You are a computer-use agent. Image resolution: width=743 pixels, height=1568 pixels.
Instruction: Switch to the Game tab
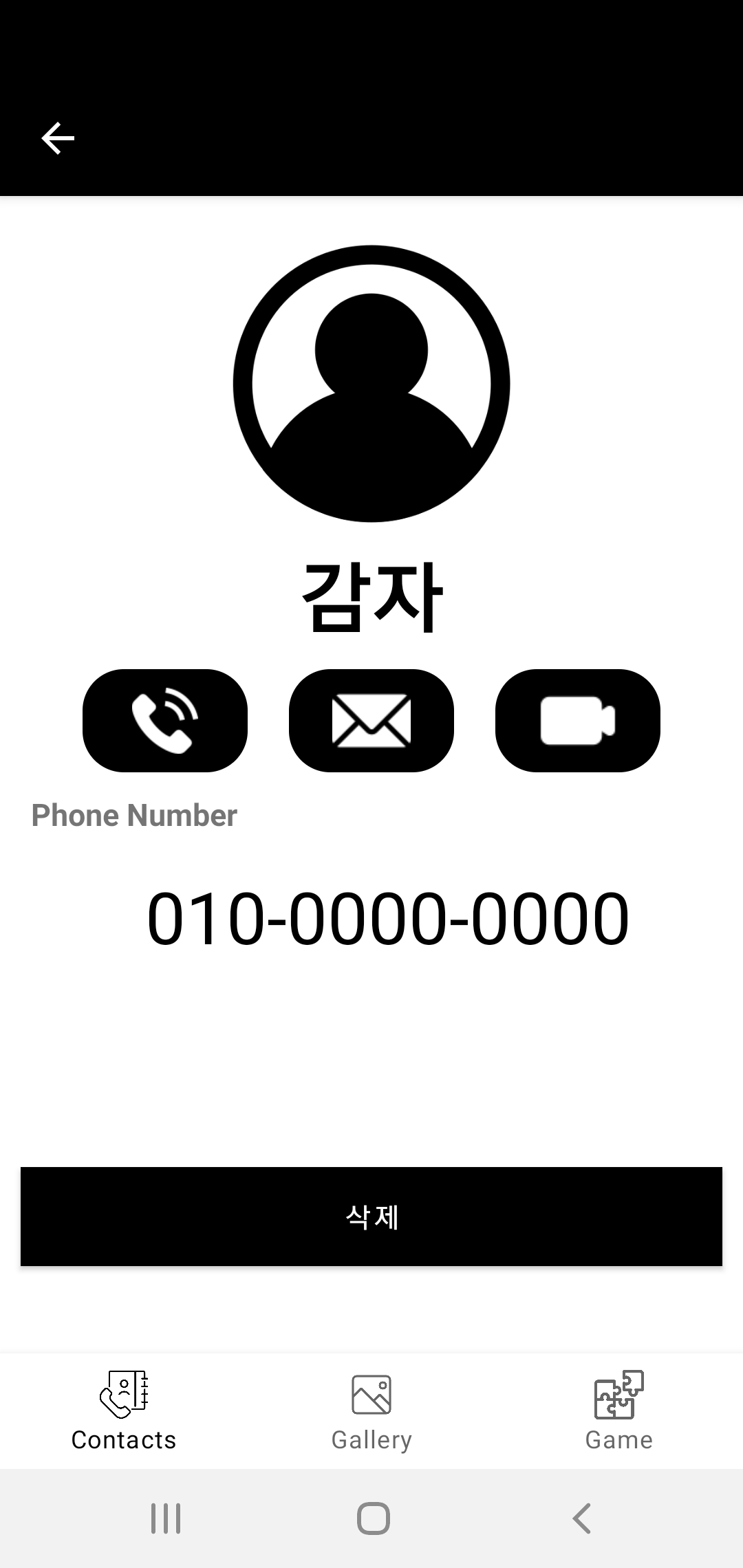(x=618, y=1410)
